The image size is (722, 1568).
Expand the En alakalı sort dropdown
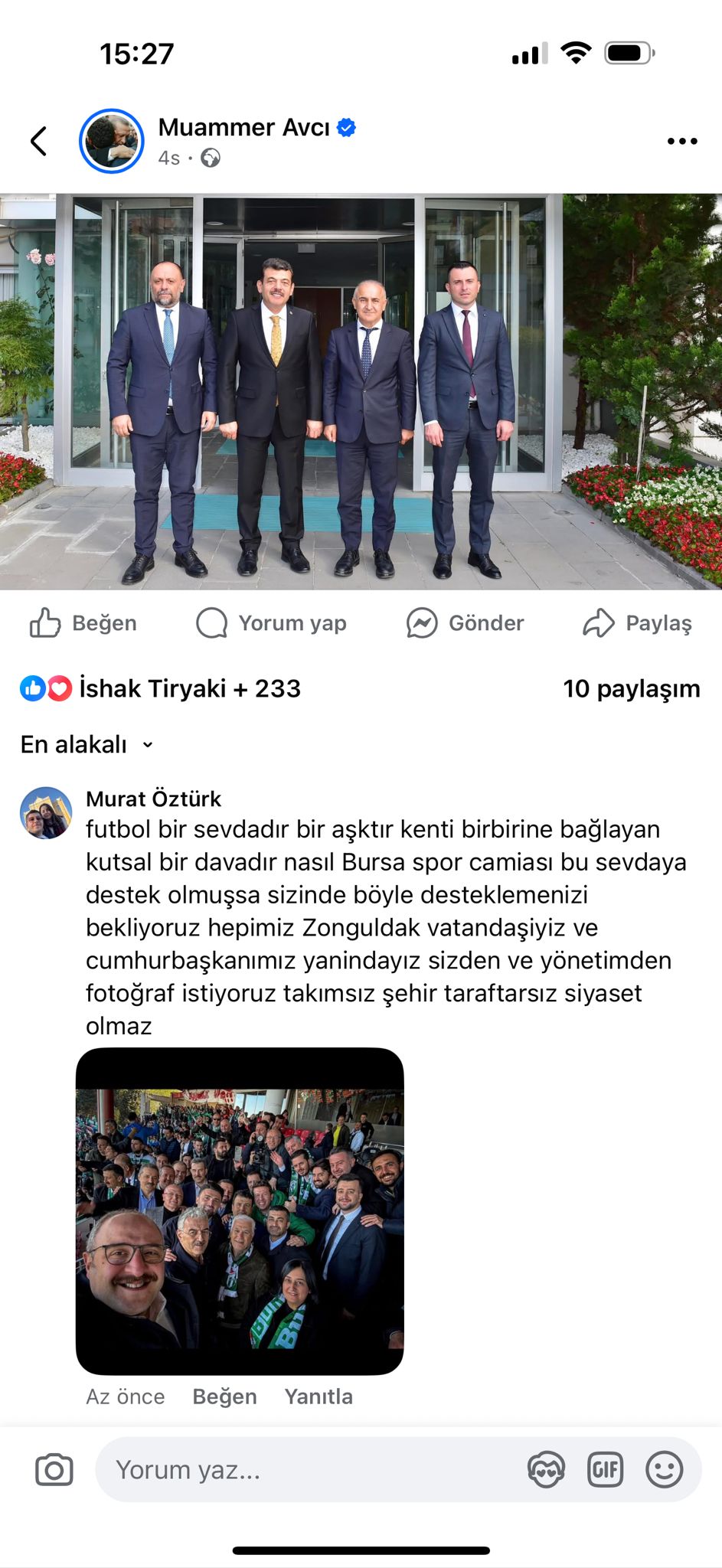87,744
